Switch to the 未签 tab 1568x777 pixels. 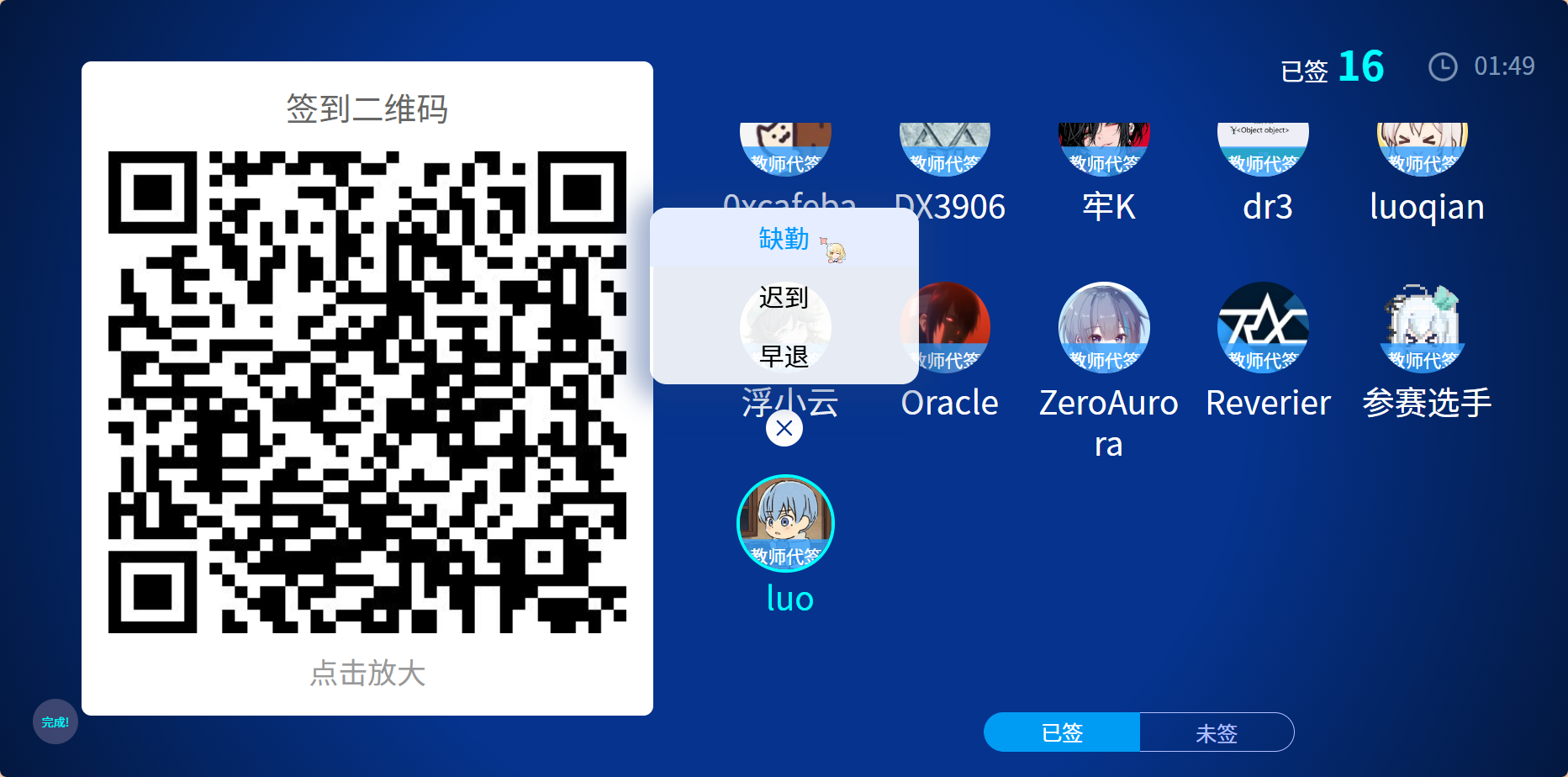[x=1217, y=732]
